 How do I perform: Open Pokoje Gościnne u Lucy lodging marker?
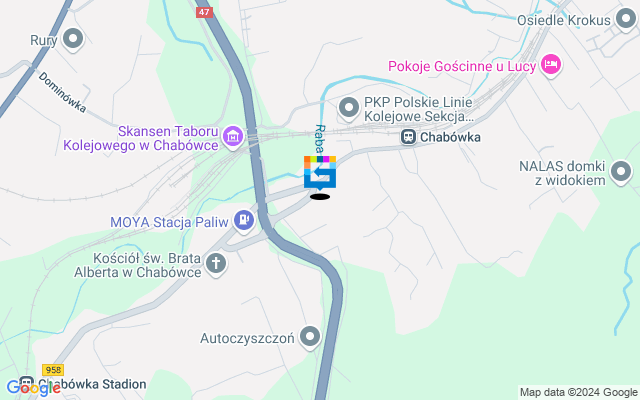tap(549, 65)
